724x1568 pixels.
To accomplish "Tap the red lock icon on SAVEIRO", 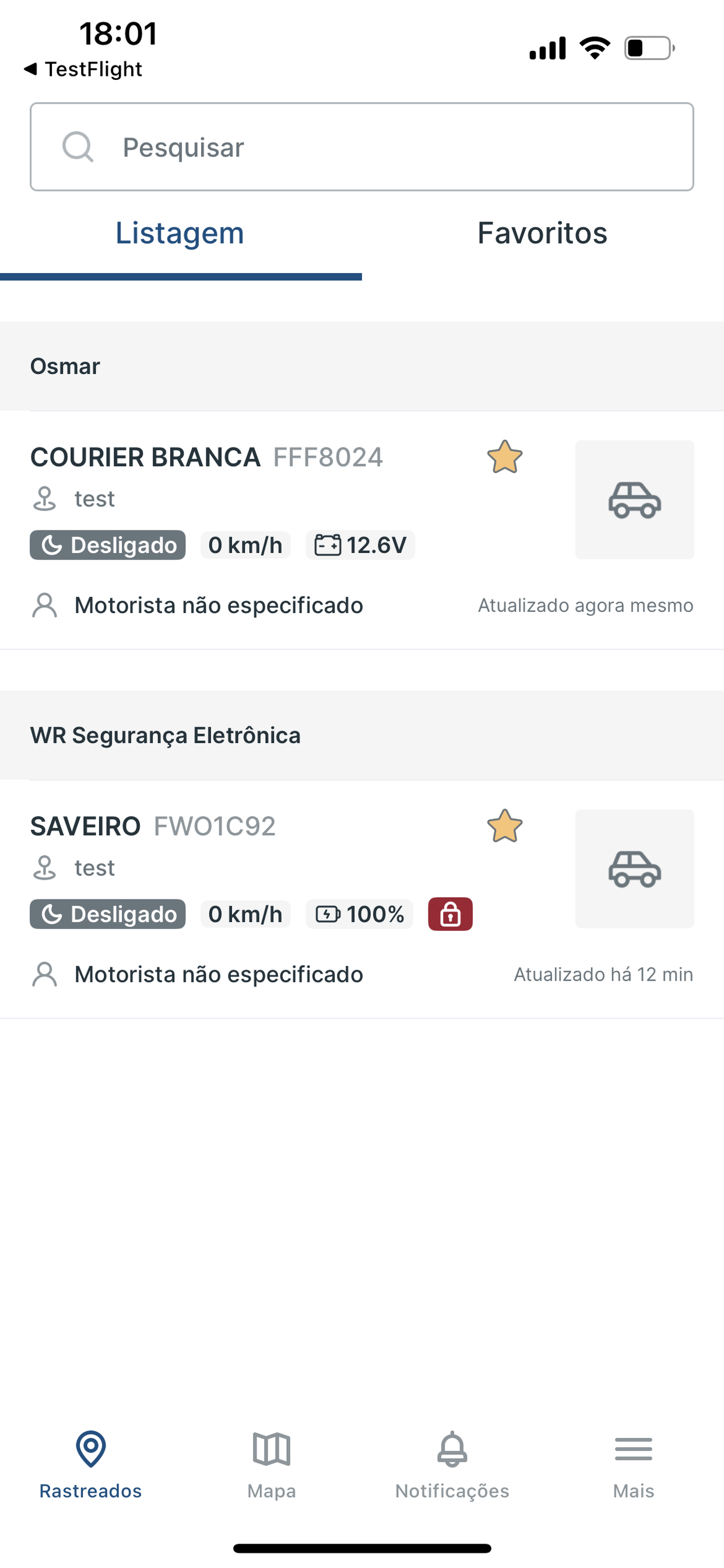I will (450, 914).
